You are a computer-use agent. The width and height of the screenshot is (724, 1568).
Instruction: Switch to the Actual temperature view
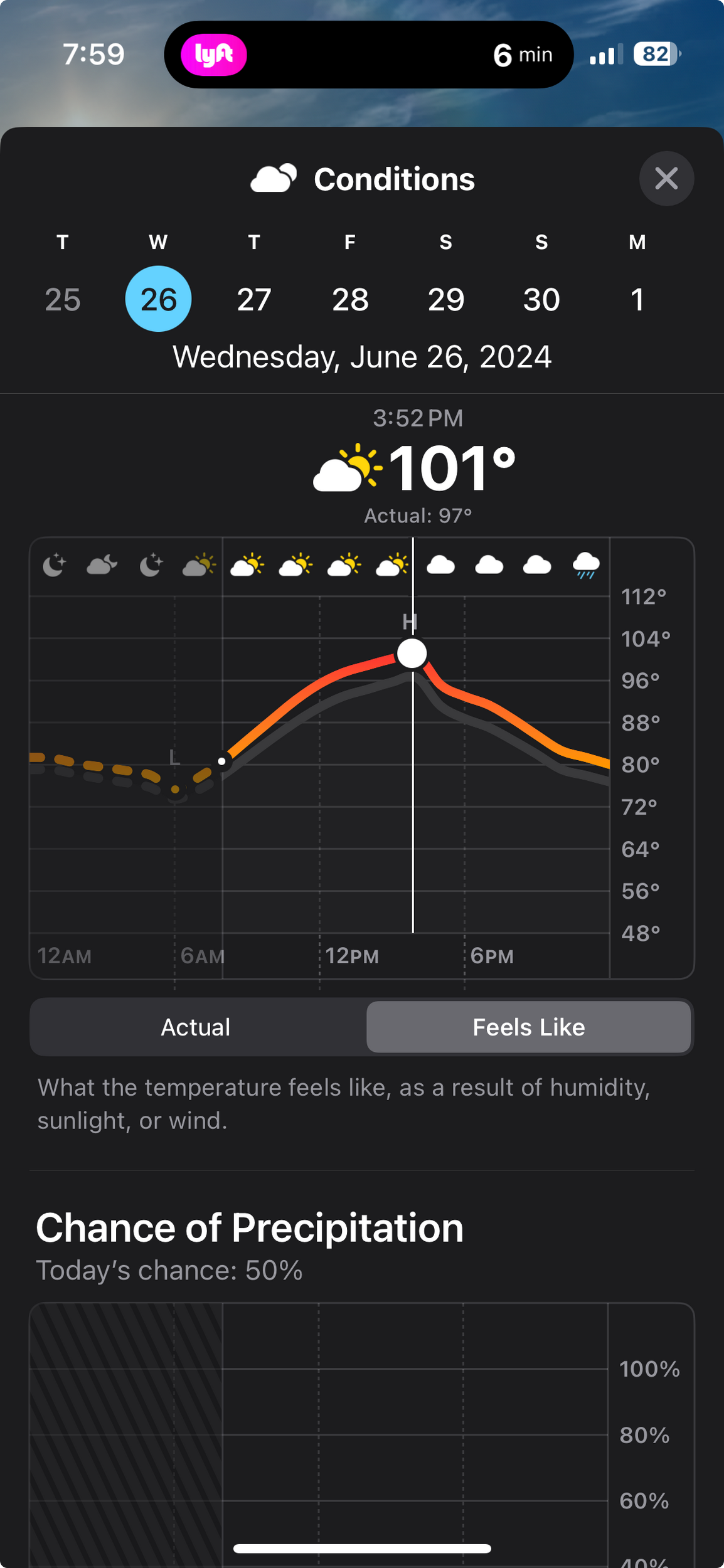[196, 1027]
